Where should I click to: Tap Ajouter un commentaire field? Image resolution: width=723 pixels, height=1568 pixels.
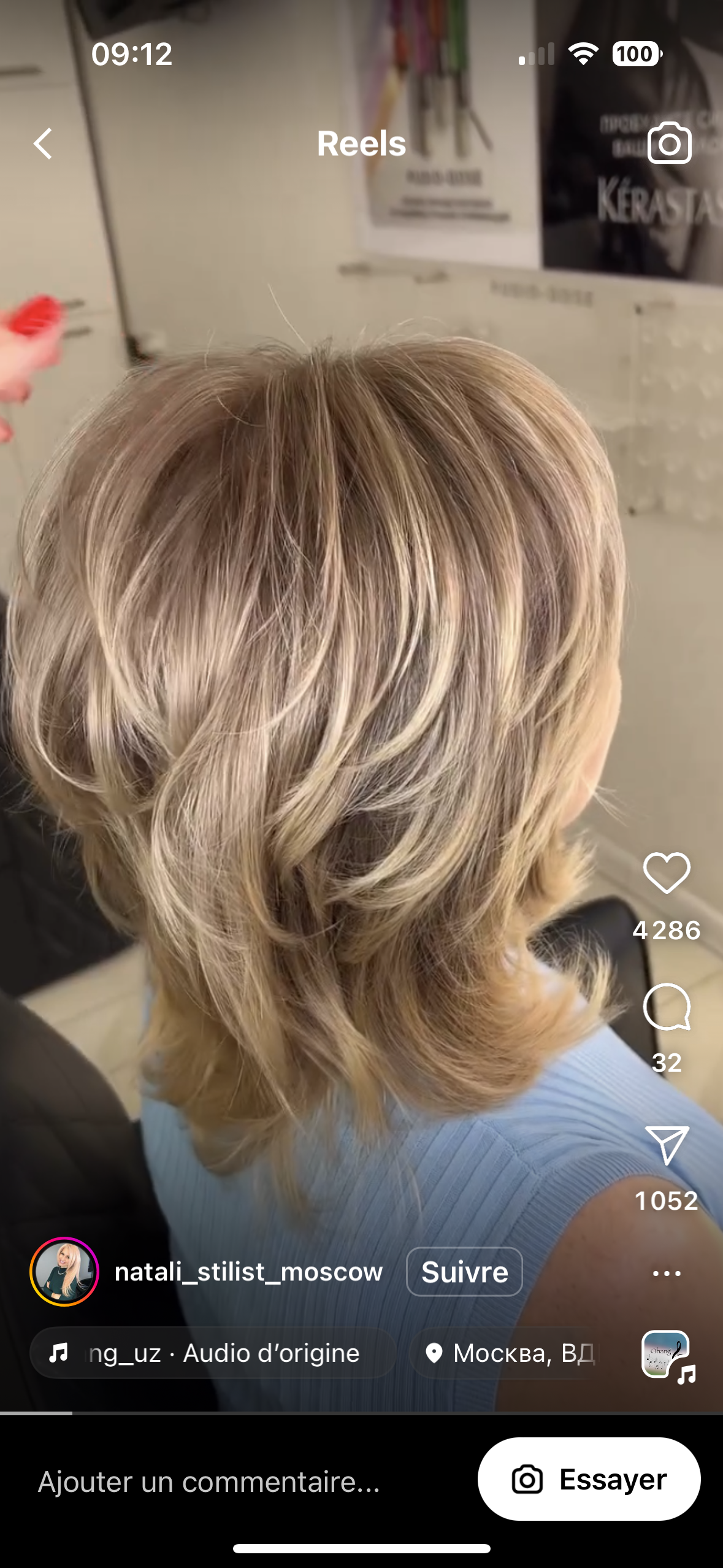(x=208, y=1482)
